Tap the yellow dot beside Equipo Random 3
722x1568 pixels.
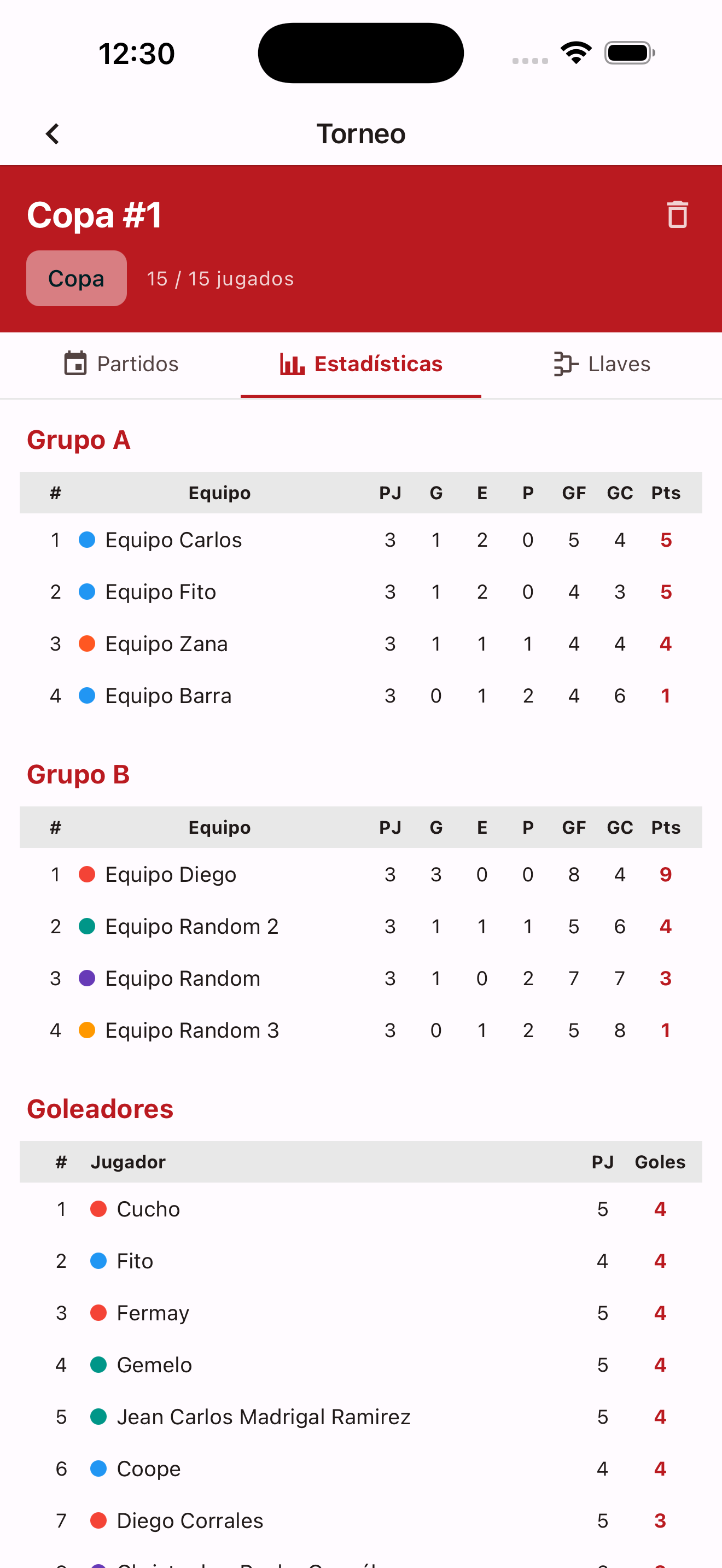(86, 1030)
